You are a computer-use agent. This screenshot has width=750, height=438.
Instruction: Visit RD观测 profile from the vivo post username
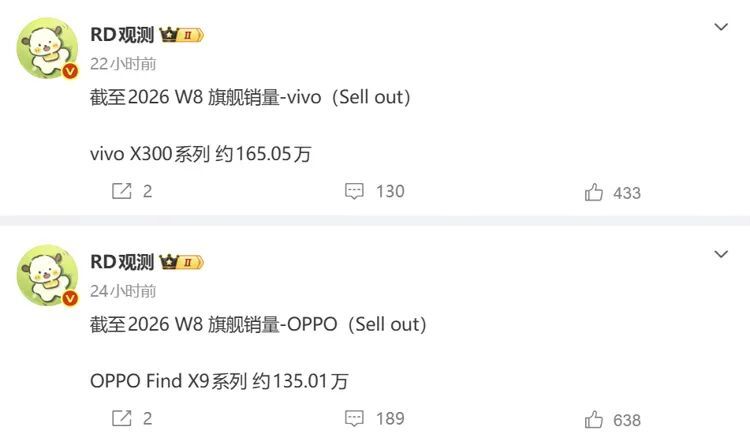click(122, 35)
